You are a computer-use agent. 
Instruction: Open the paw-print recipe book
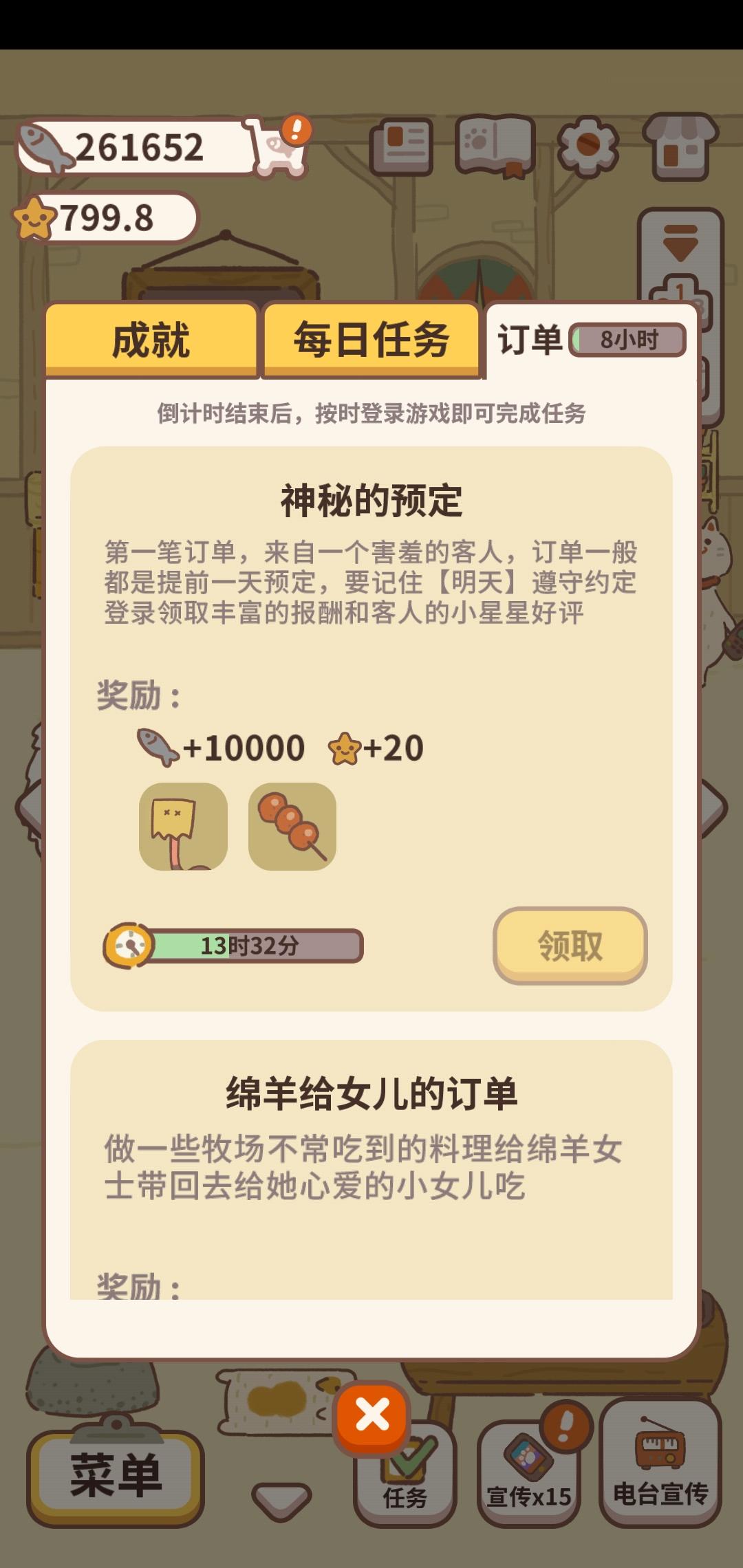point(495,146)
